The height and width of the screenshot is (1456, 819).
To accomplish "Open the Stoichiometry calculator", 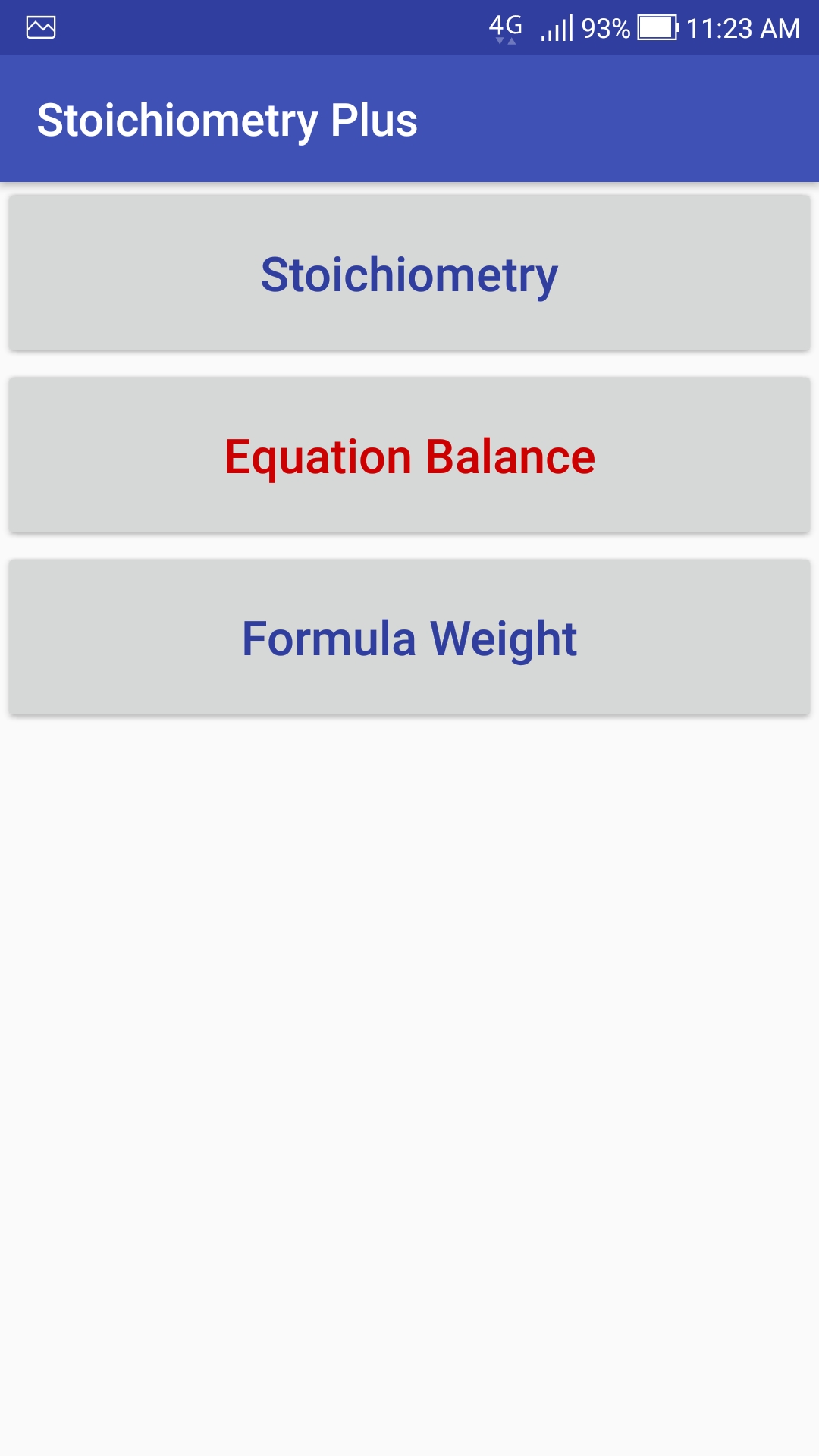I will coord(409,273).
